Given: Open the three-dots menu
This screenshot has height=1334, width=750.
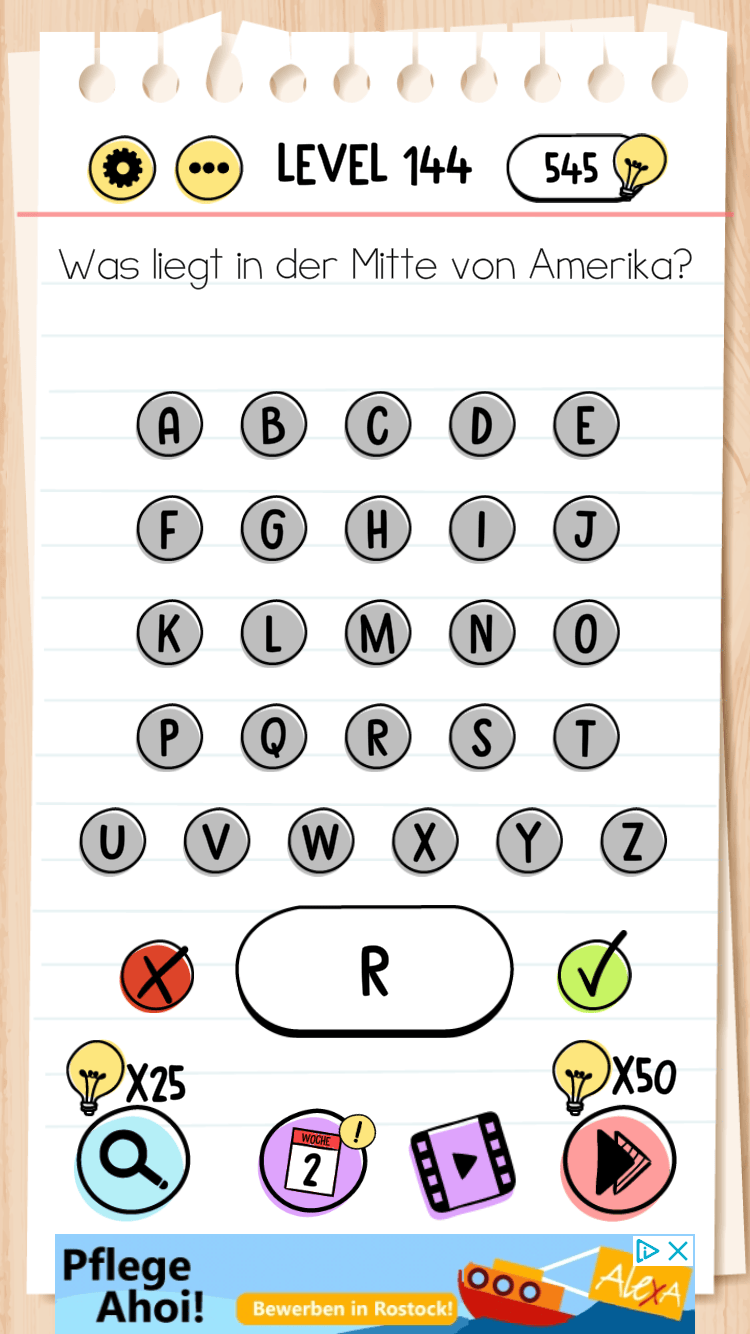Looking at the screenshot, I should pos(209,169).
